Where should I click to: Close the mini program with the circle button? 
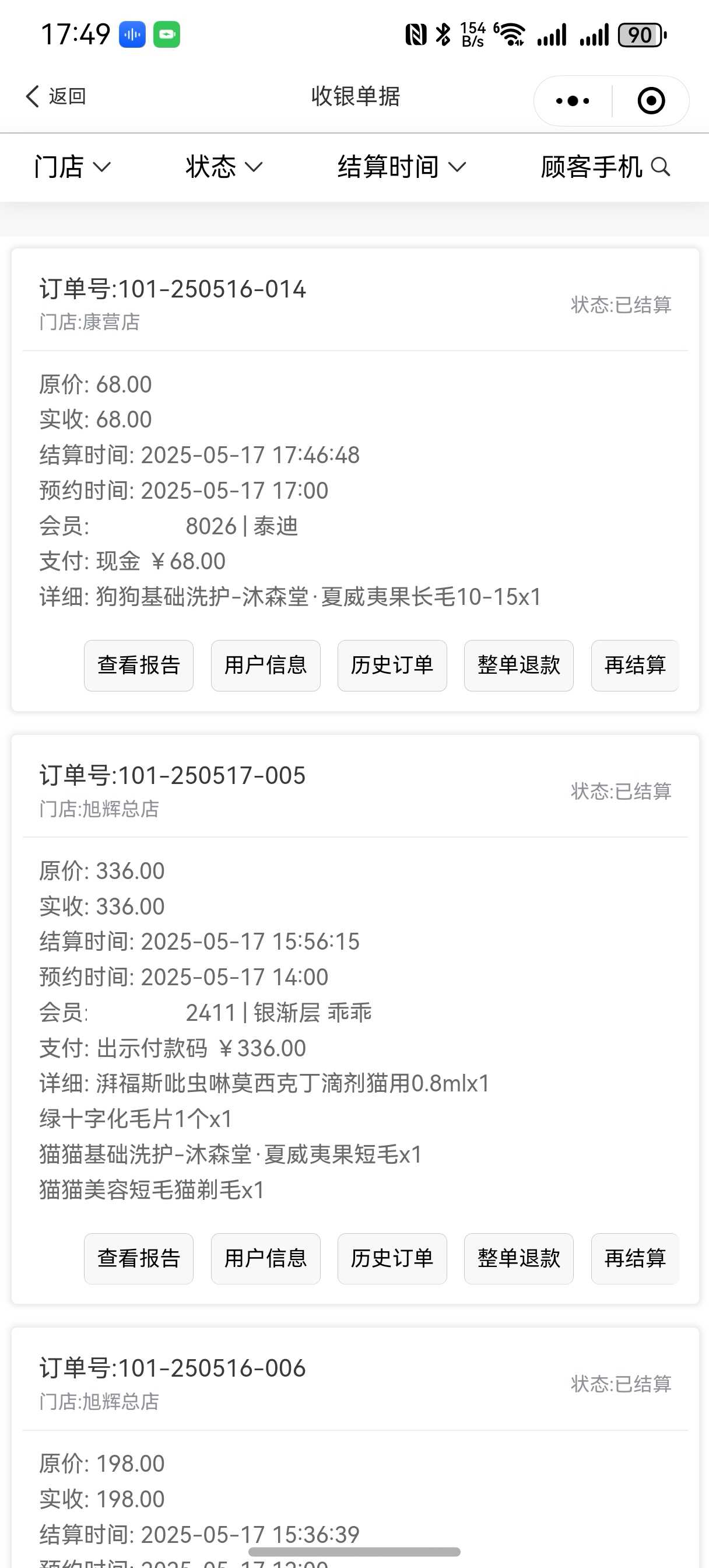pos(651,101)
